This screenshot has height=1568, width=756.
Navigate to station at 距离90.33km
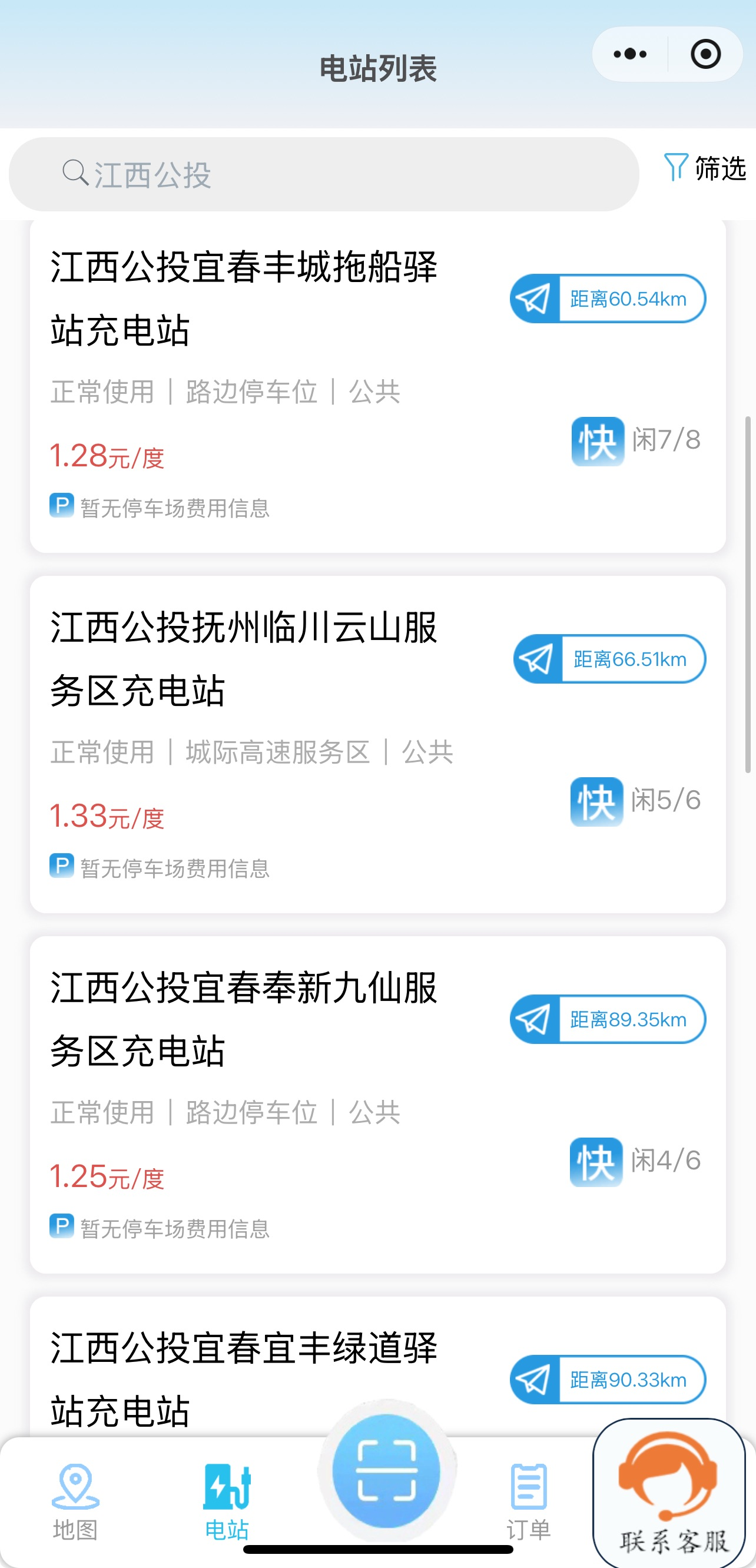pyautogui.click(x=608, y=1380)
